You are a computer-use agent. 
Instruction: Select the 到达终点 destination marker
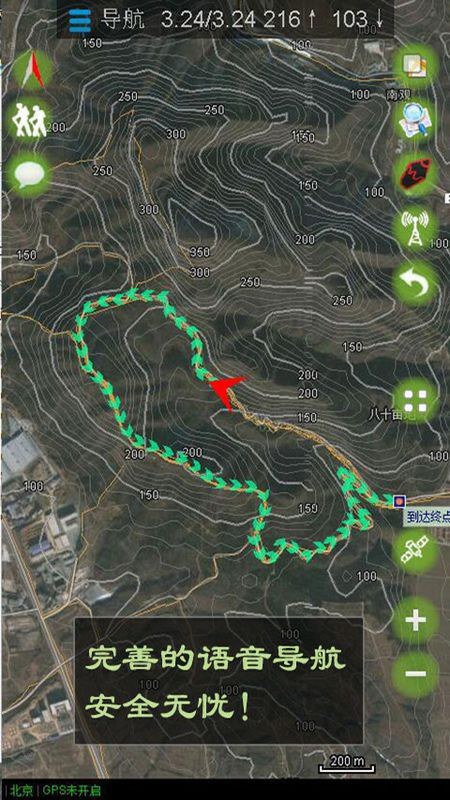[x=400, y=501]
